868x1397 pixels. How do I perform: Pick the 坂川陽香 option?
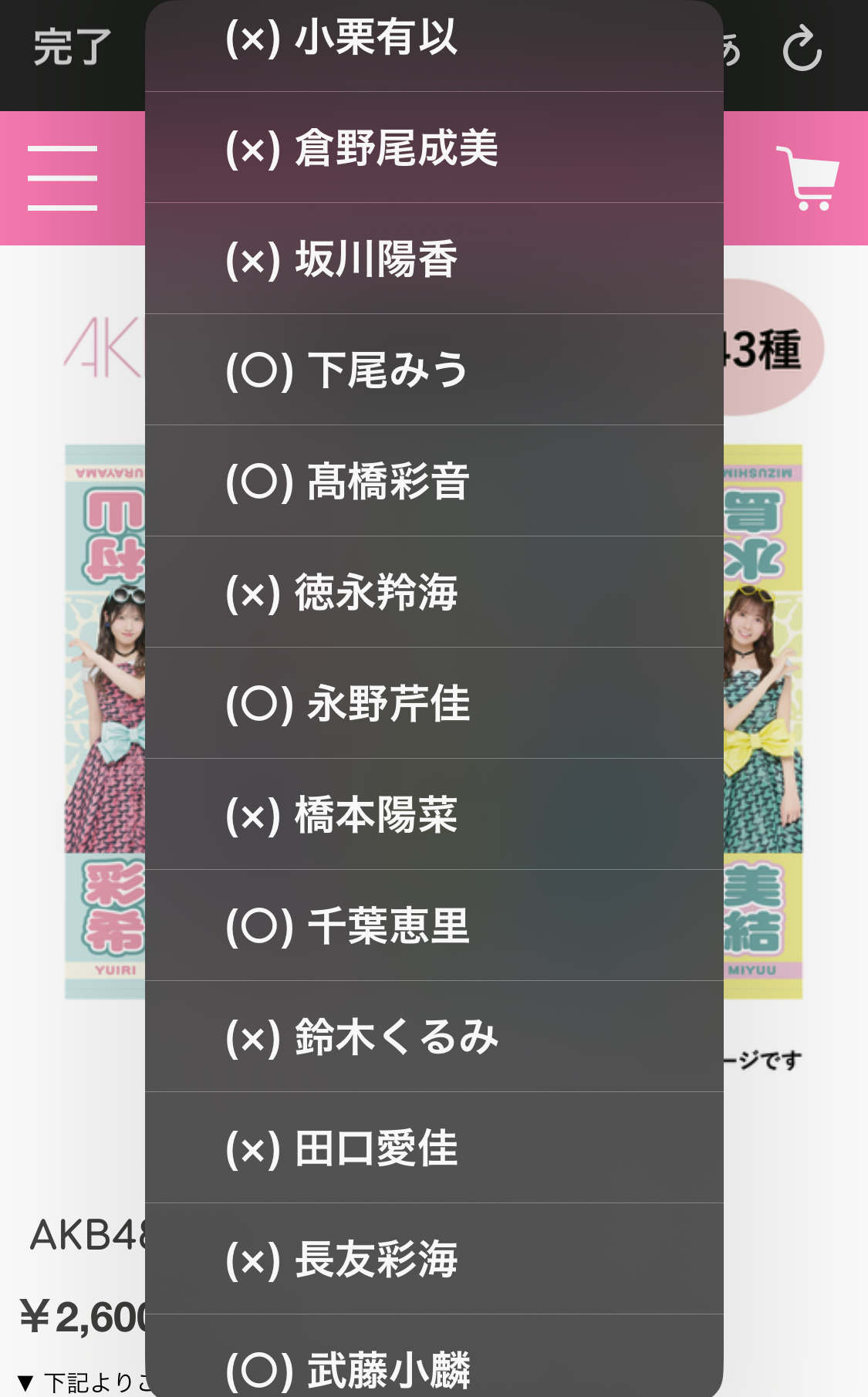(434, 259)
